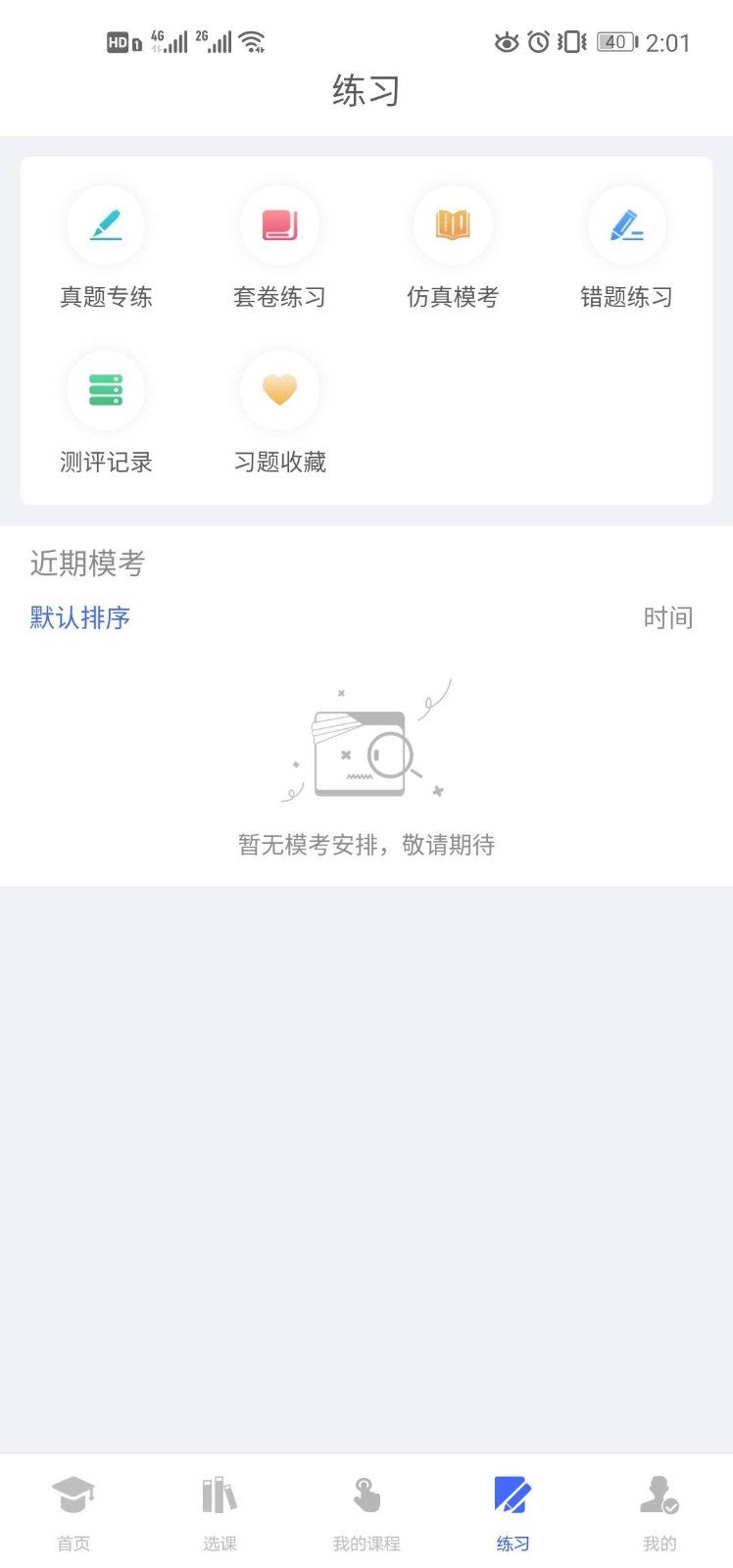Viewport: 733px width, 1568px height.
Task: Start 仿真模考 mock exam
Action: [x=453, y=247]
